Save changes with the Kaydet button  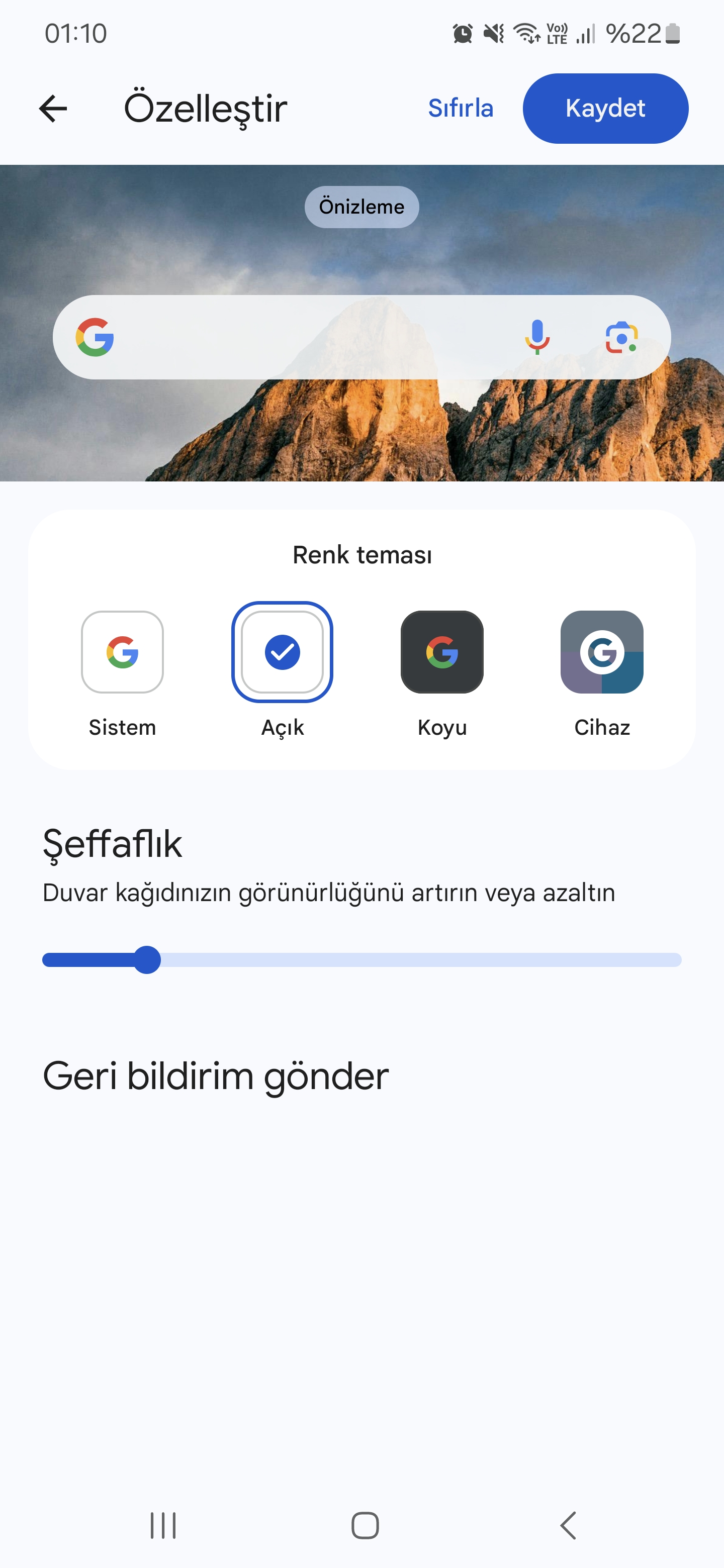tap(605, 109)
